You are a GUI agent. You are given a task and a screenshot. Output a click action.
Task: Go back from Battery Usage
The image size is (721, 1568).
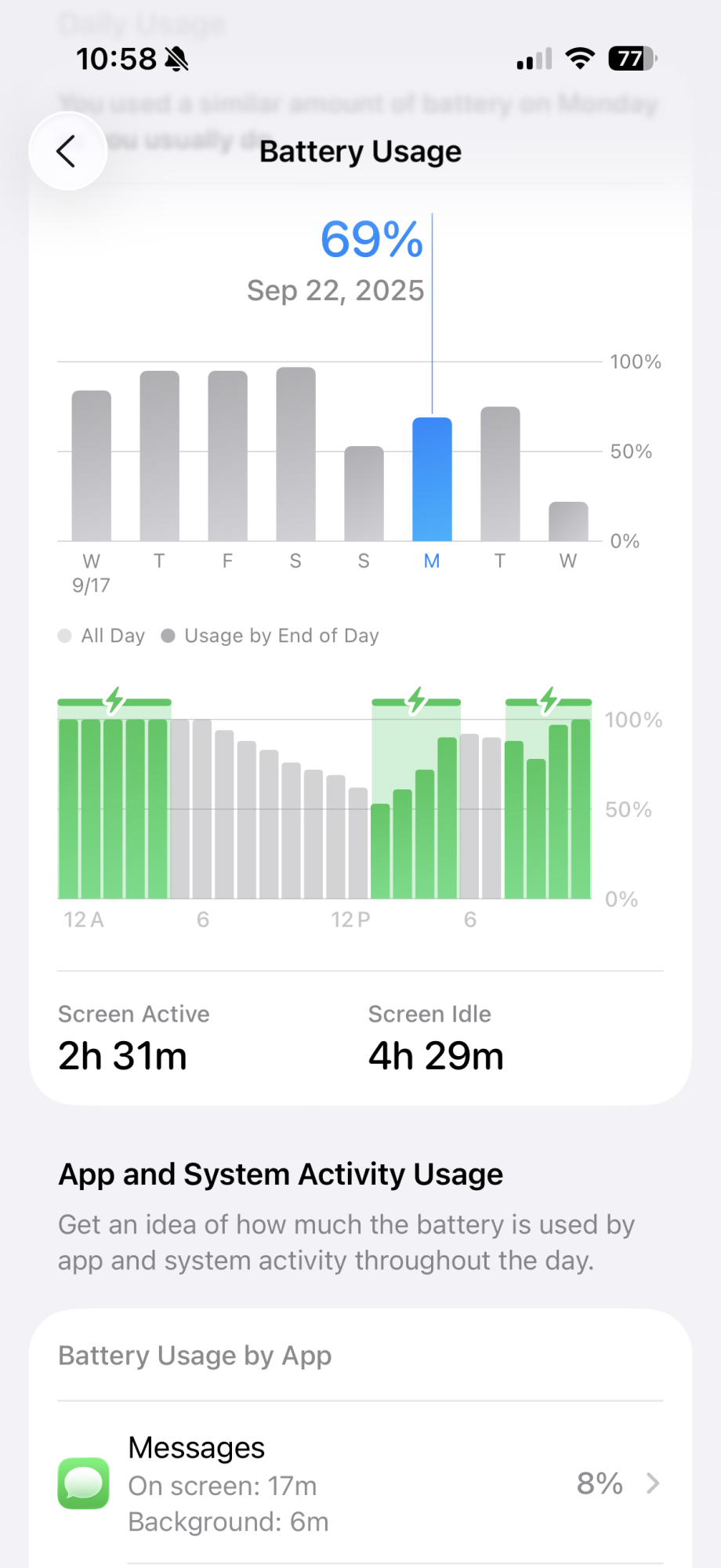[67, 151]
